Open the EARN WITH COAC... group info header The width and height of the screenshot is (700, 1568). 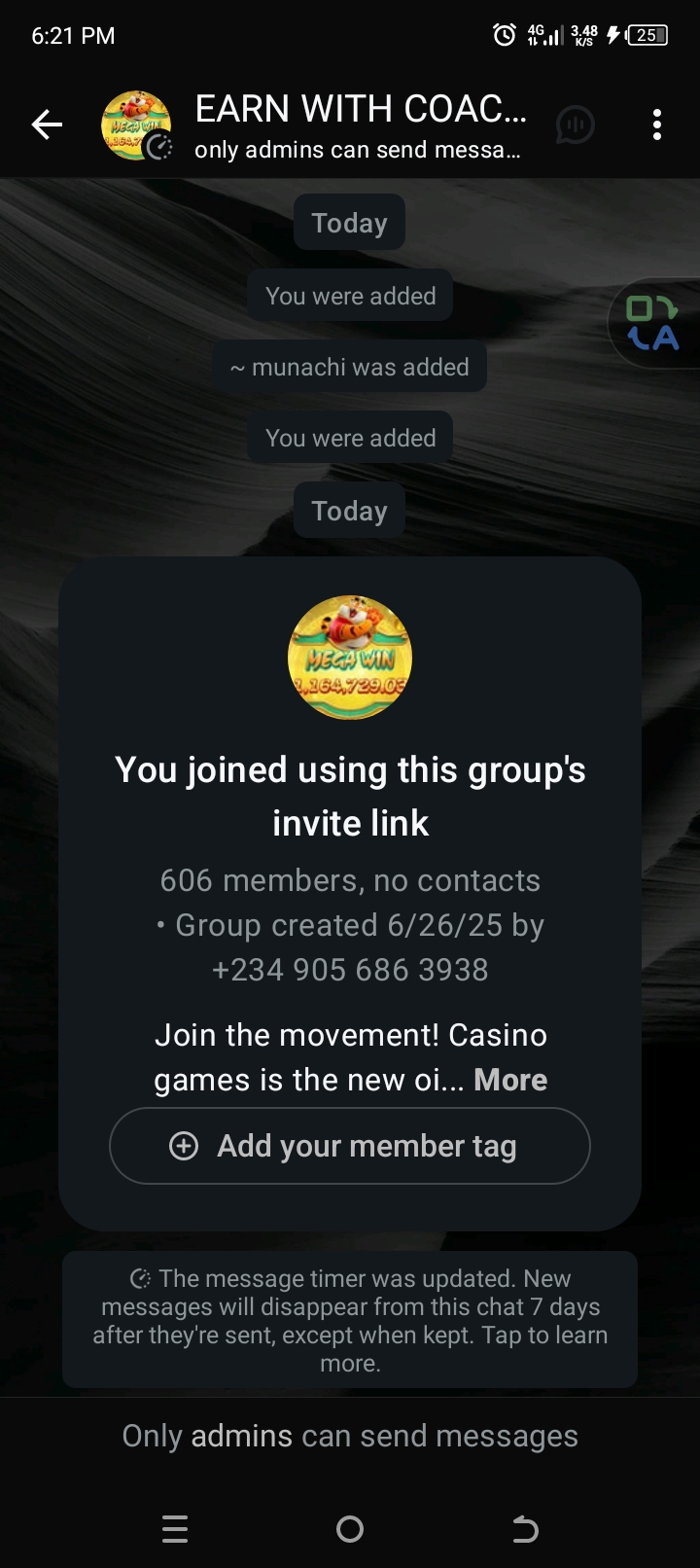pyautogui.click(x=360, y=125)
